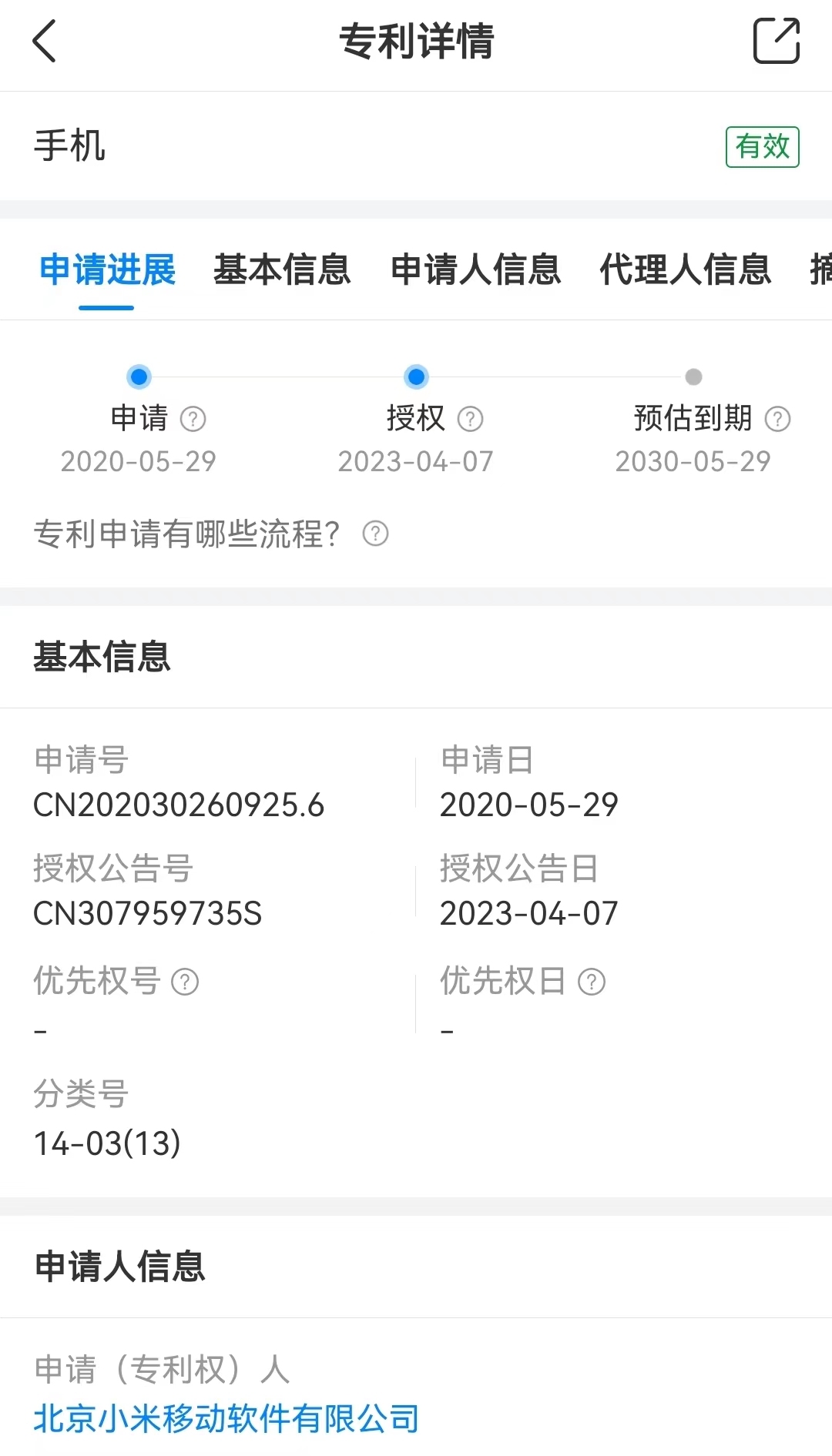Switch to the 申请人信息 tab
Screen dimensions: 832x1456
(476, 269)
